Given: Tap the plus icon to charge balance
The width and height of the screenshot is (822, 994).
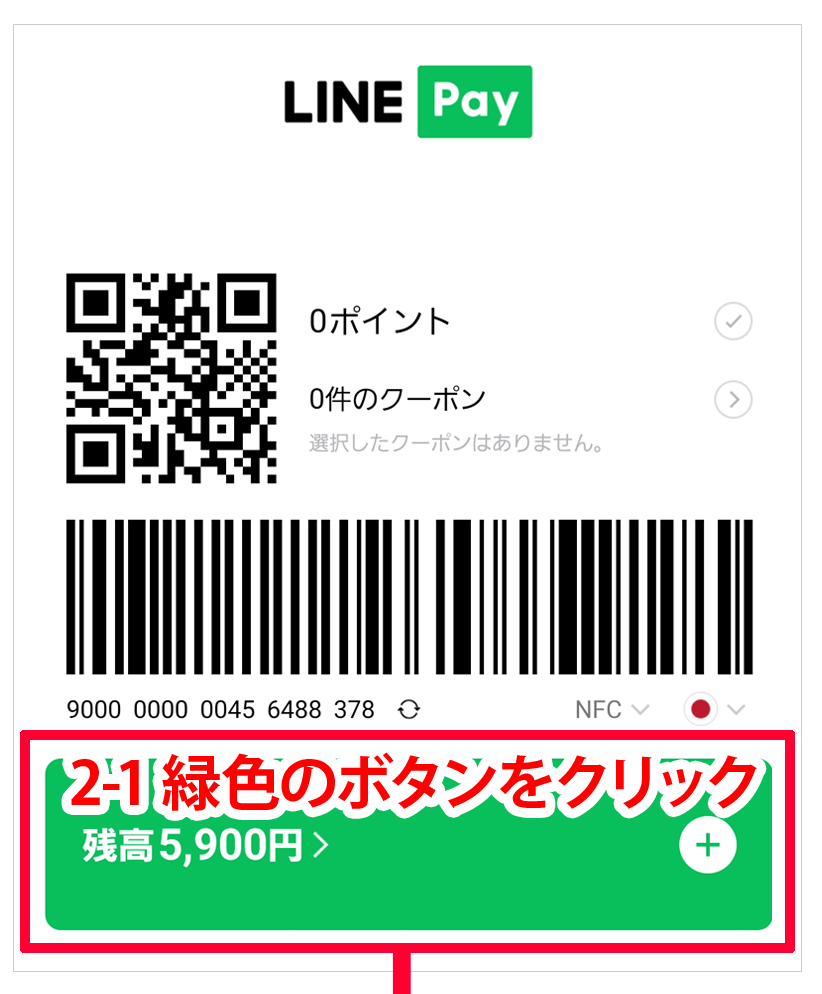Looking at the screenshot, I should coord(707,846).
